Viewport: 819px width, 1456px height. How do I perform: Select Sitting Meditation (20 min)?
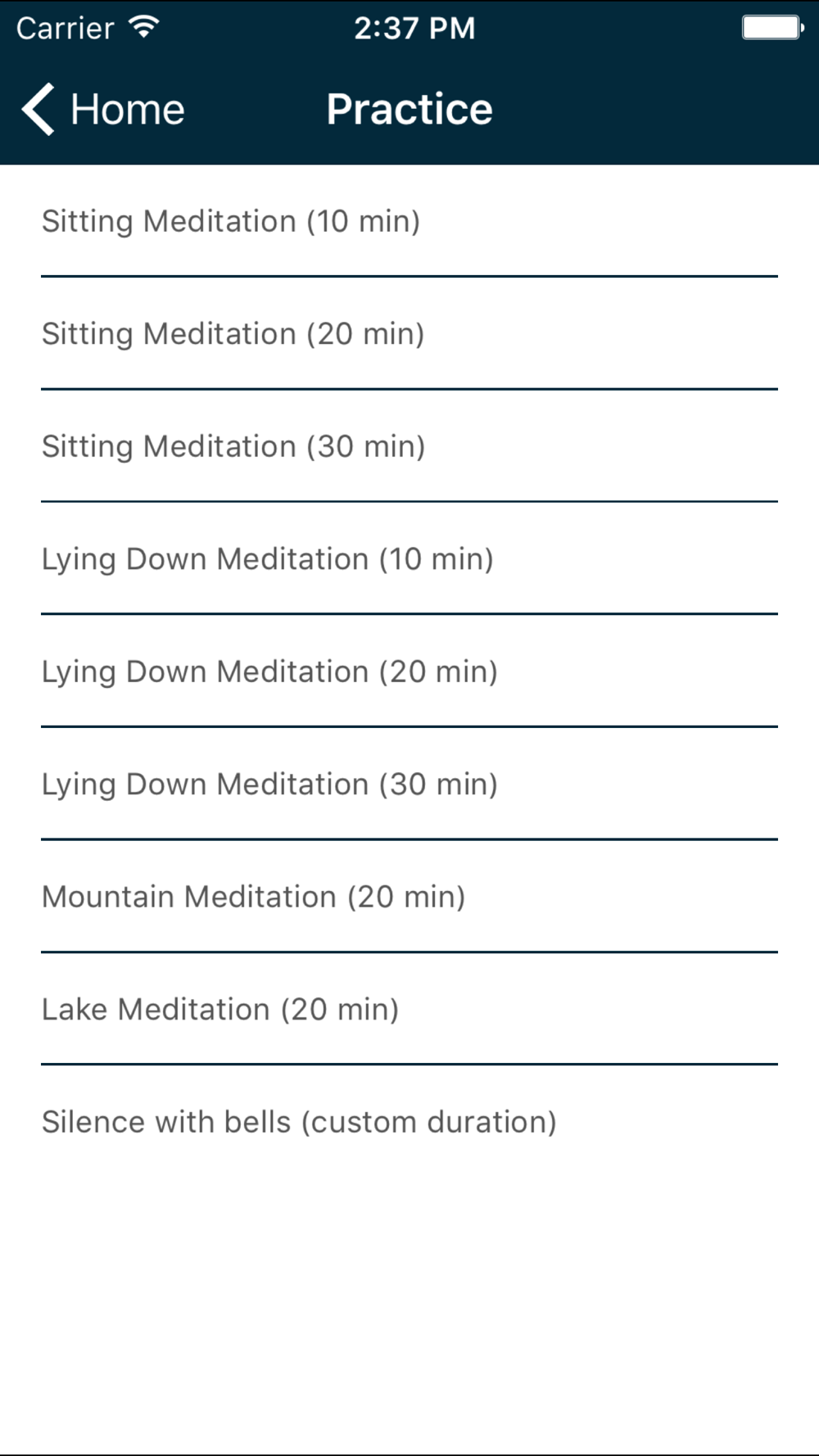[409, 334]
